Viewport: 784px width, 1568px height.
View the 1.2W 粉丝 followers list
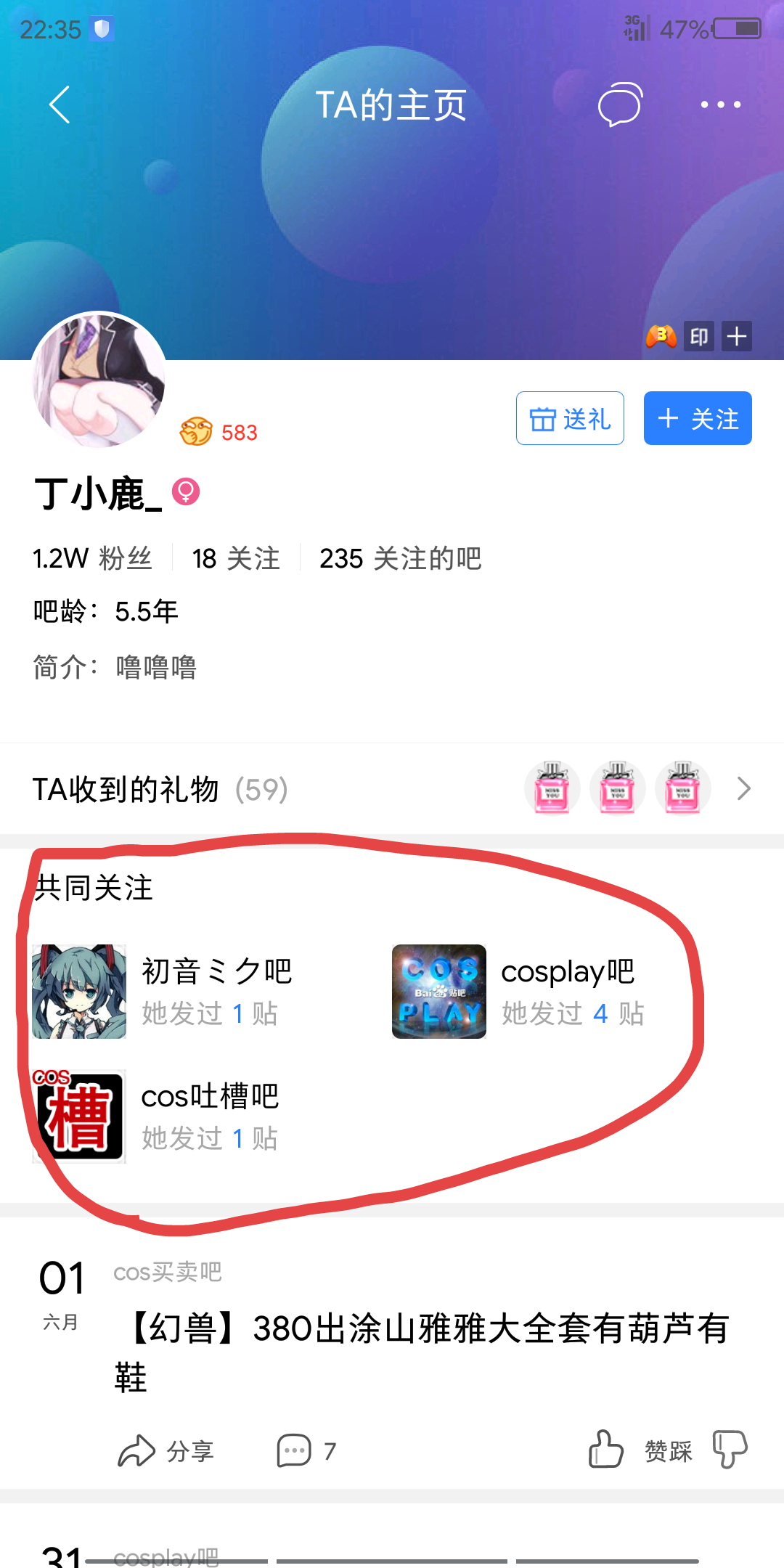click(x=92, y=559)
